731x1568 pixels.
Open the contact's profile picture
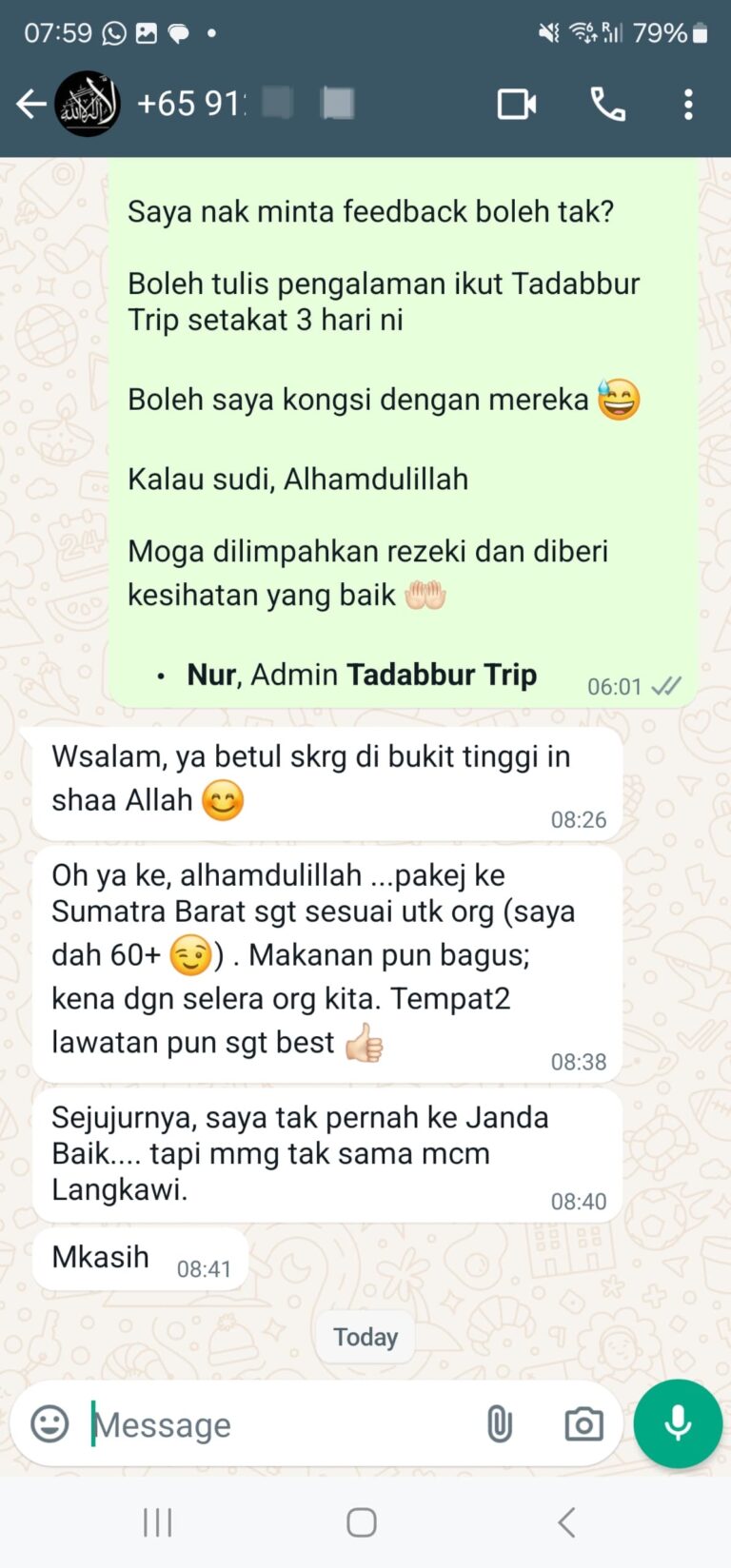88,104
